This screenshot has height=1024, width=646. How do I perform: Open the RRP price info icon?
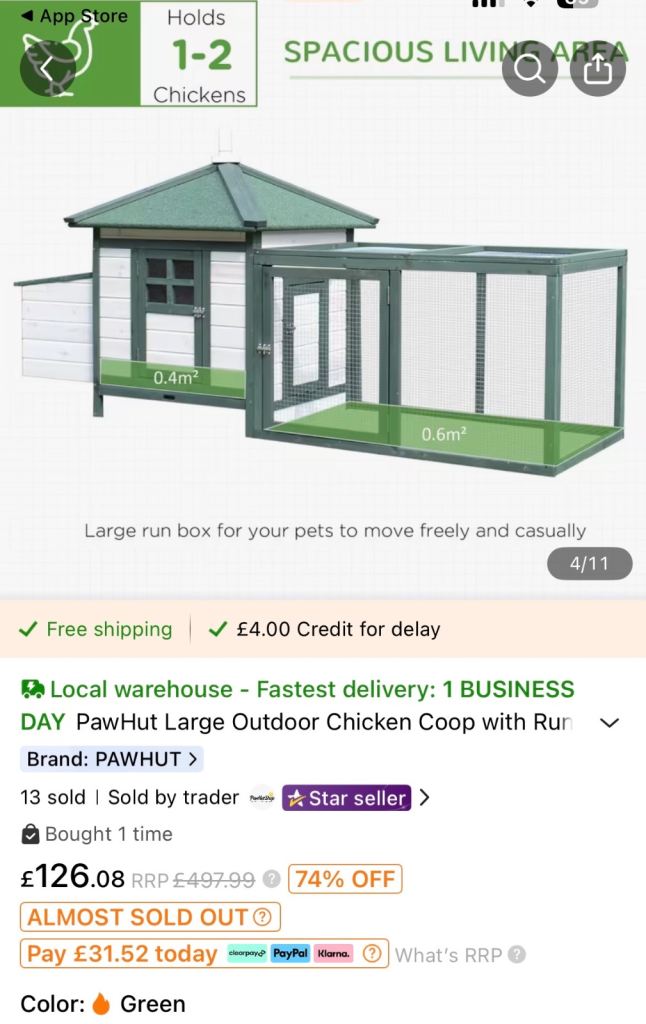pos(271,880)
